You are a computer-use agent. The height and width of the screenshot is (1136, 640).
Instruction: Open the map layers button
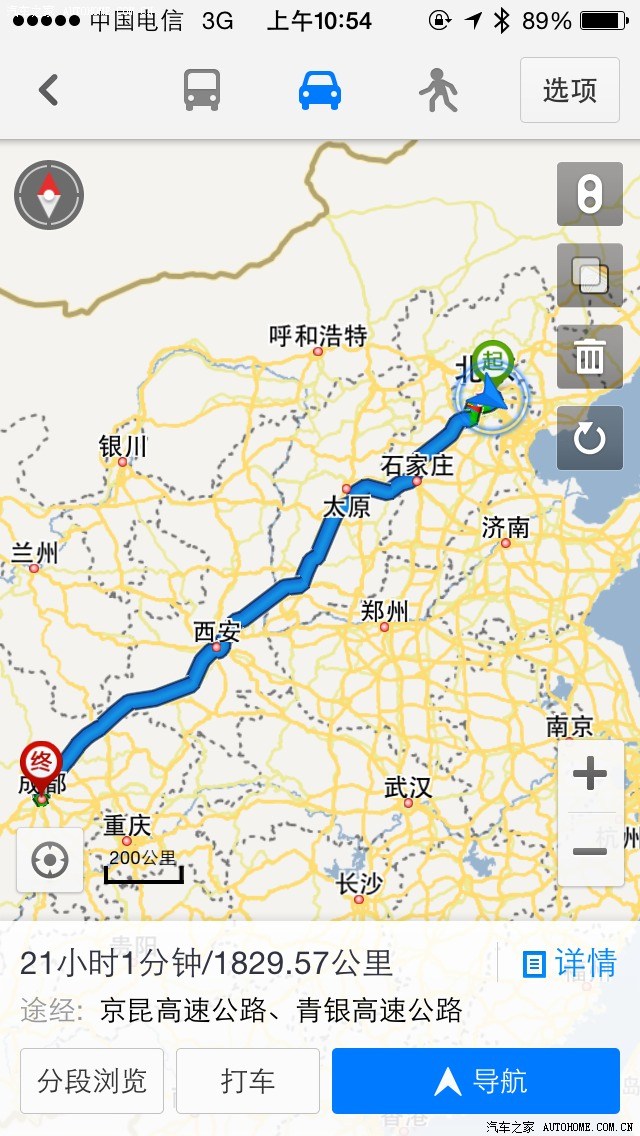coord(590,275)
